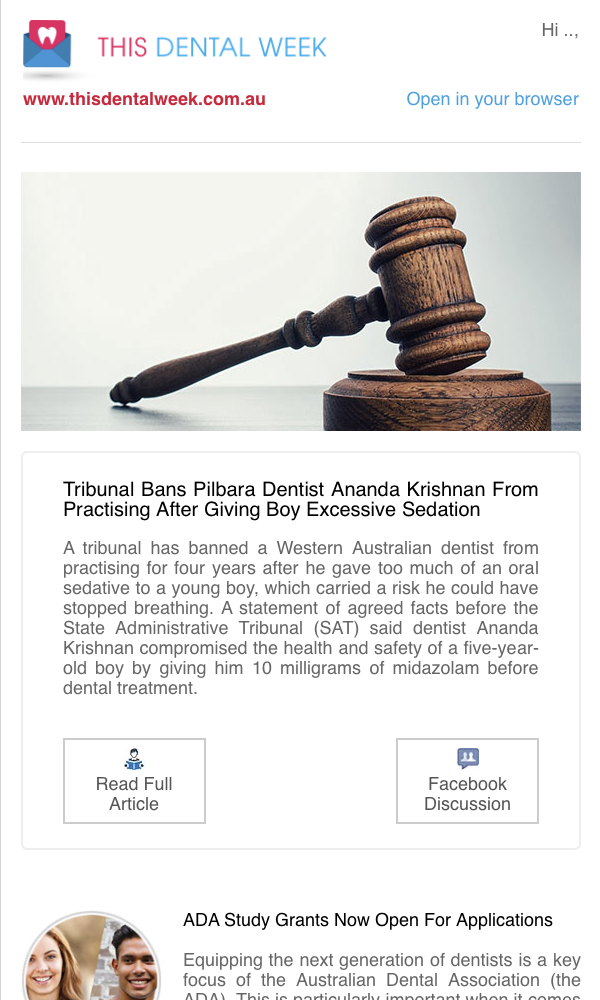Tap the Read Full Article button
Image resolution: width=600 pixels, height=1000 pixels.
tap(134, 781)
